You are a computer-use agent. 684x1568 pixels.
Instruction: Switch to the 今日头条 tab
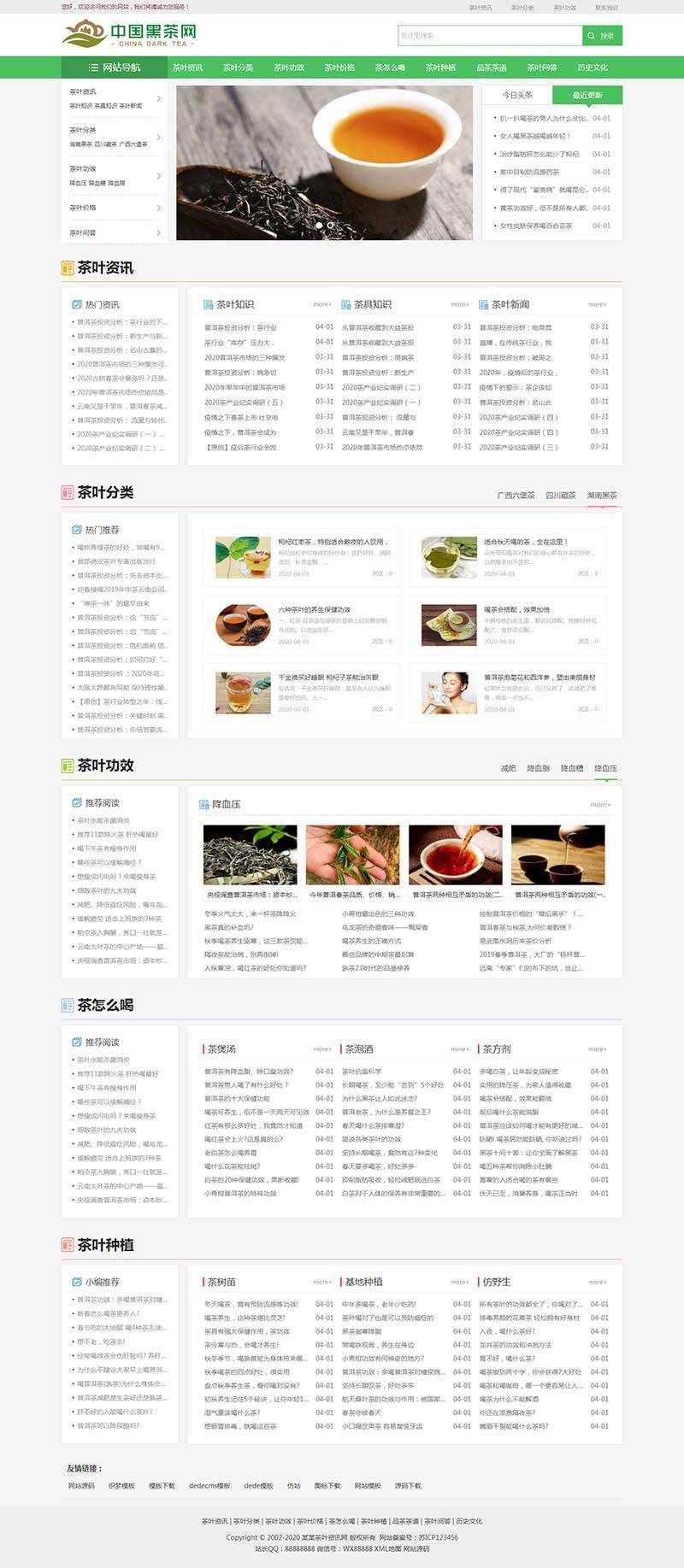[x=517, y=95]
